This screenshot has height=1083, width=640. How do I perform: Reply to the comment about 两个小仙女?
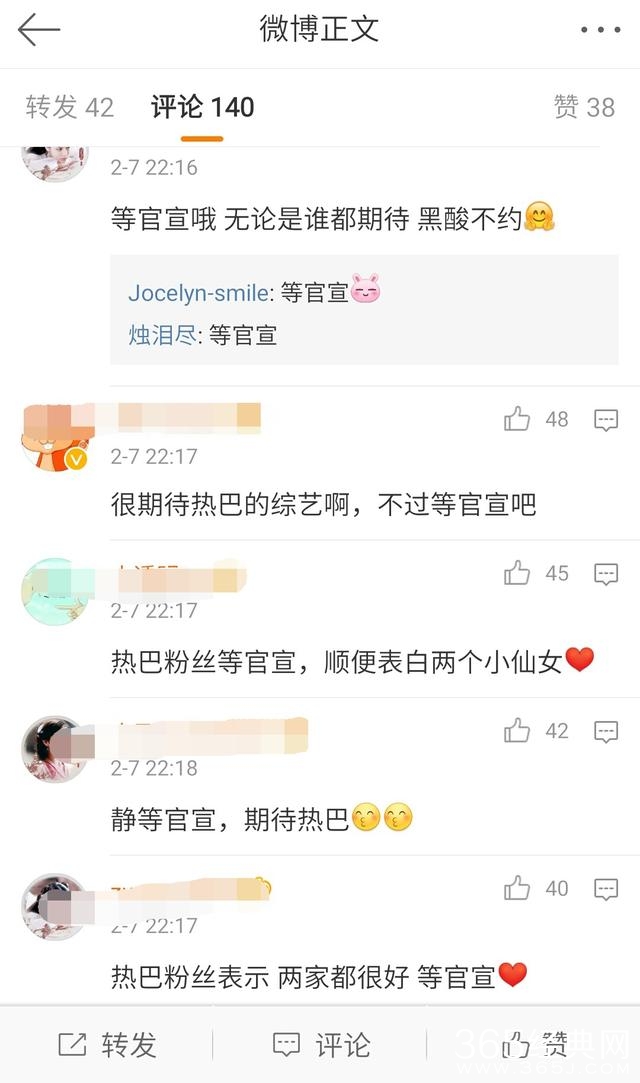click(x=606, y=574)
